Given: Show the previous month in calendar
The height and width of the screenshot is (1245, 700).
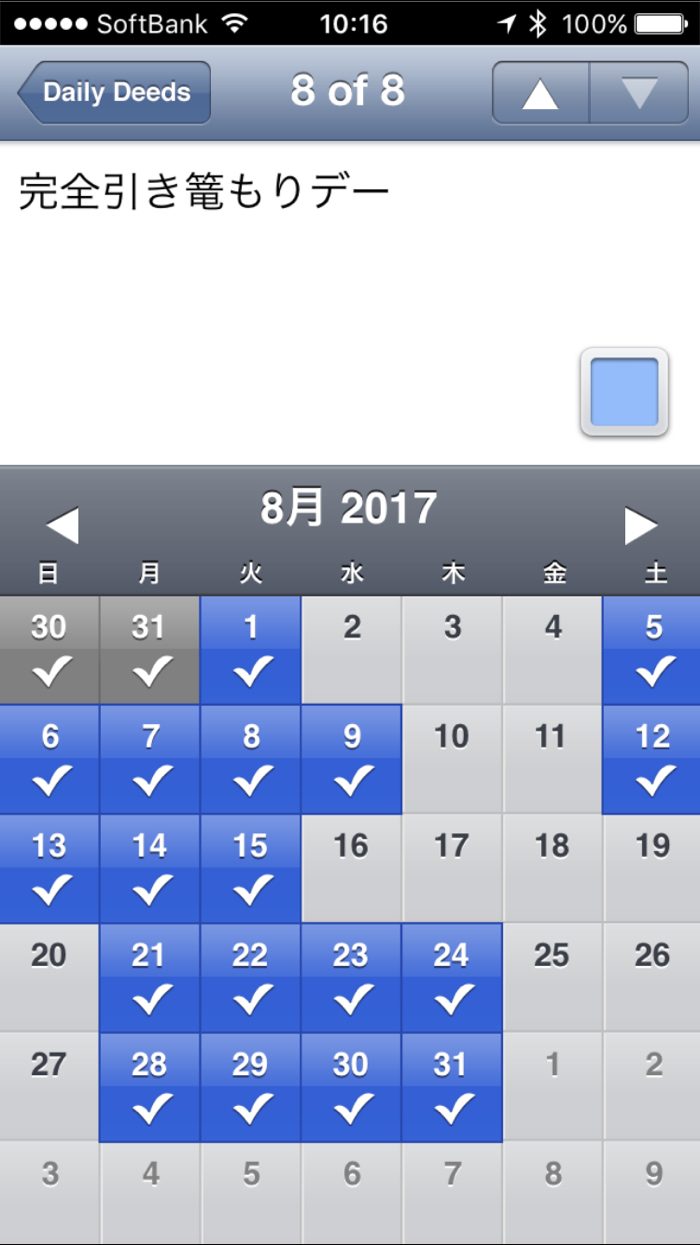Looking at the screenshot, I should [62, 526].
